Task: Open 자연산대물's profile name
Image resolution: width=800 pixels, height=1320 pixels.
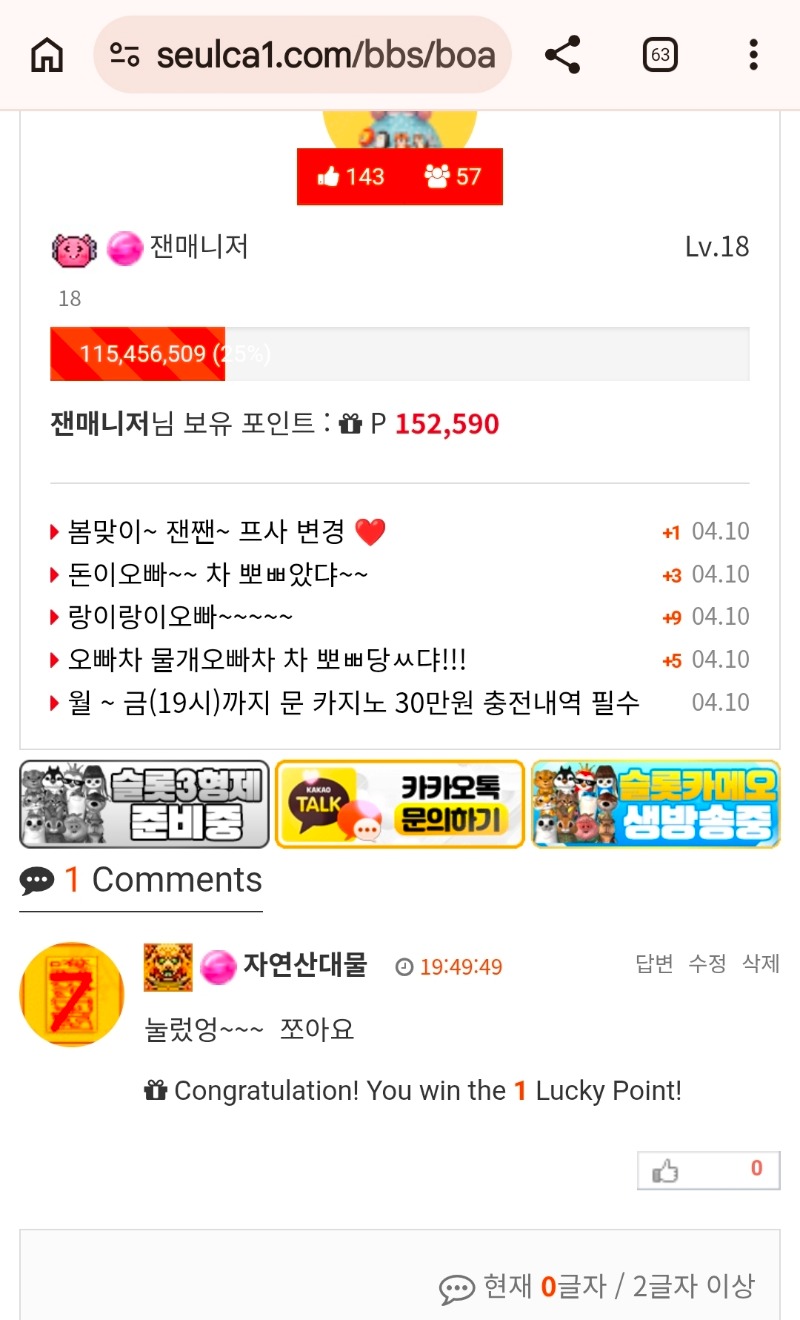Action: click(x=305, y=966)
